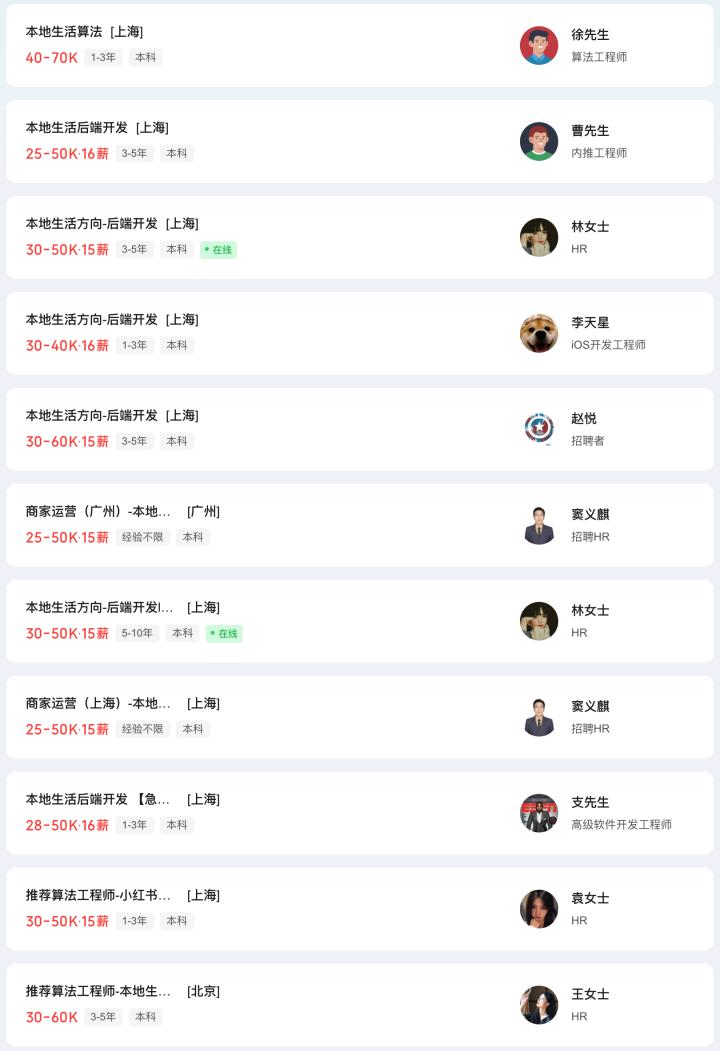Open 本地生活后端开发 job from 曹先生
Screen dimensions: 720x1051
coord(97,128)
